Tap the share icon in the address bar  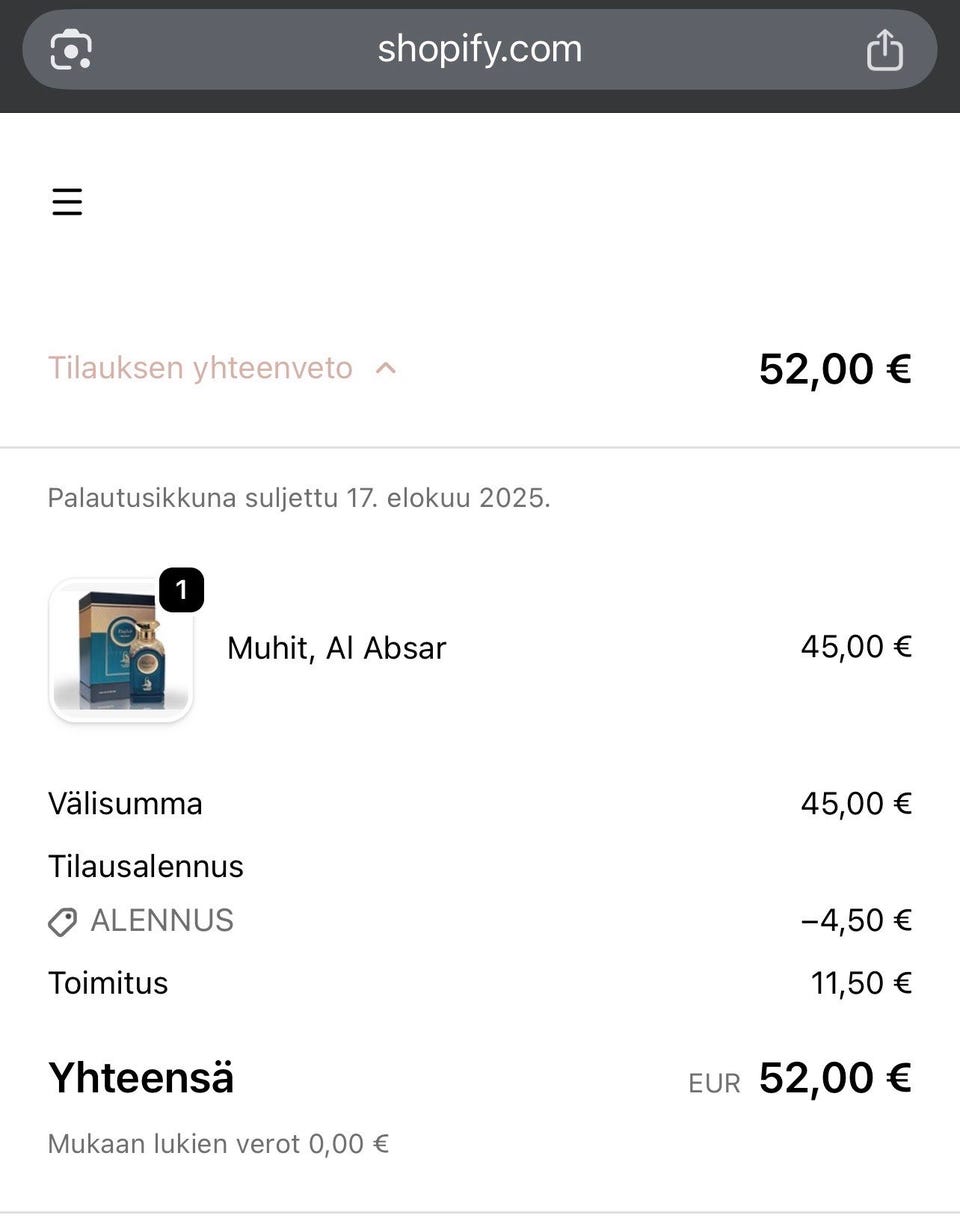pyautogui.click(x=884, y=49)
